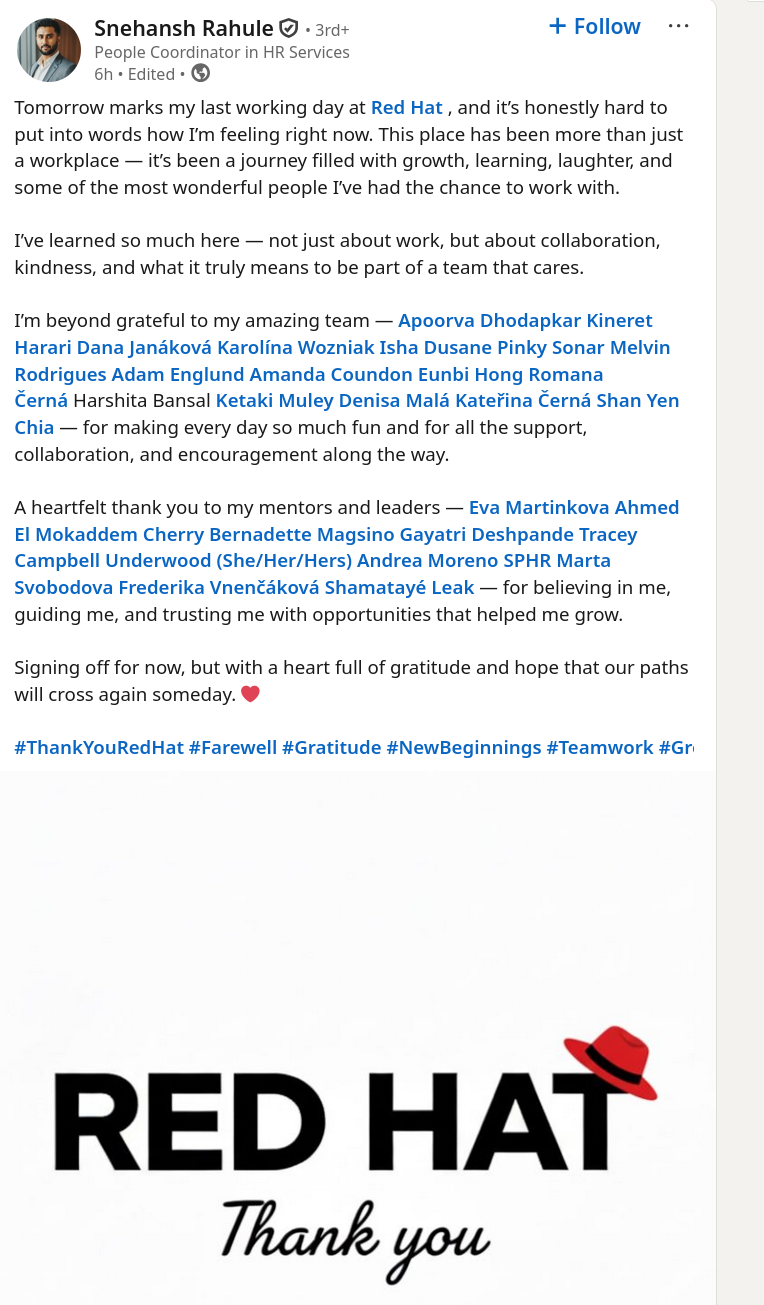This screenshot has width=764, height=1305.
Task: Open the #Farewell hashtag
Action: click(x=232, y=747)
